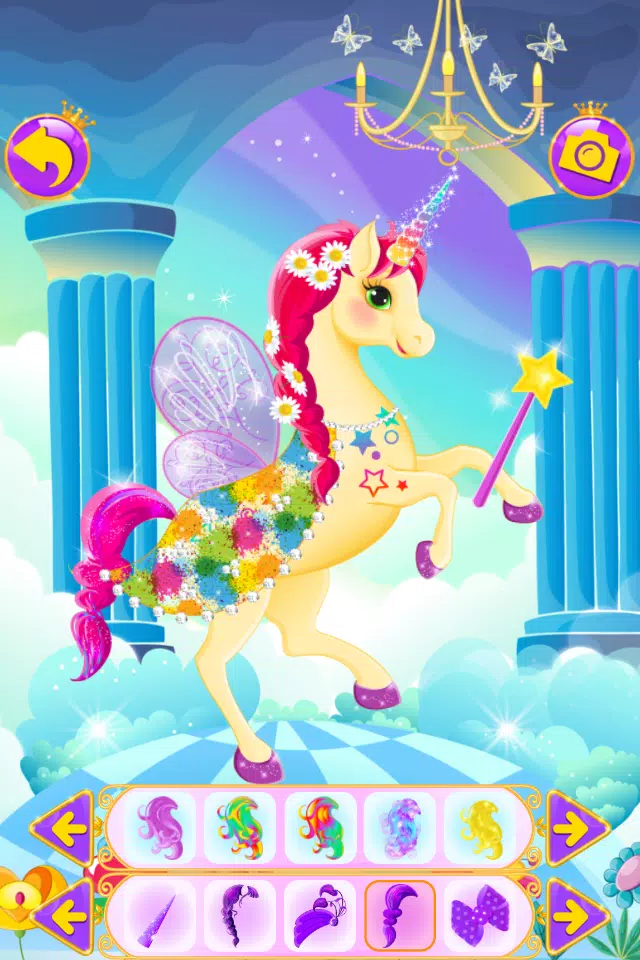This screenshot has width=640, height=960.
Task: Take a photo with the camera button
Action: coord(591,158)
